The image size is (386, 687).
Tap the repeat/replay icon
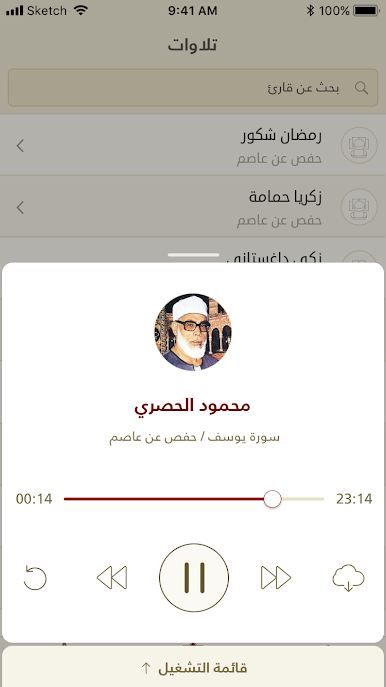tap(35, 578)
